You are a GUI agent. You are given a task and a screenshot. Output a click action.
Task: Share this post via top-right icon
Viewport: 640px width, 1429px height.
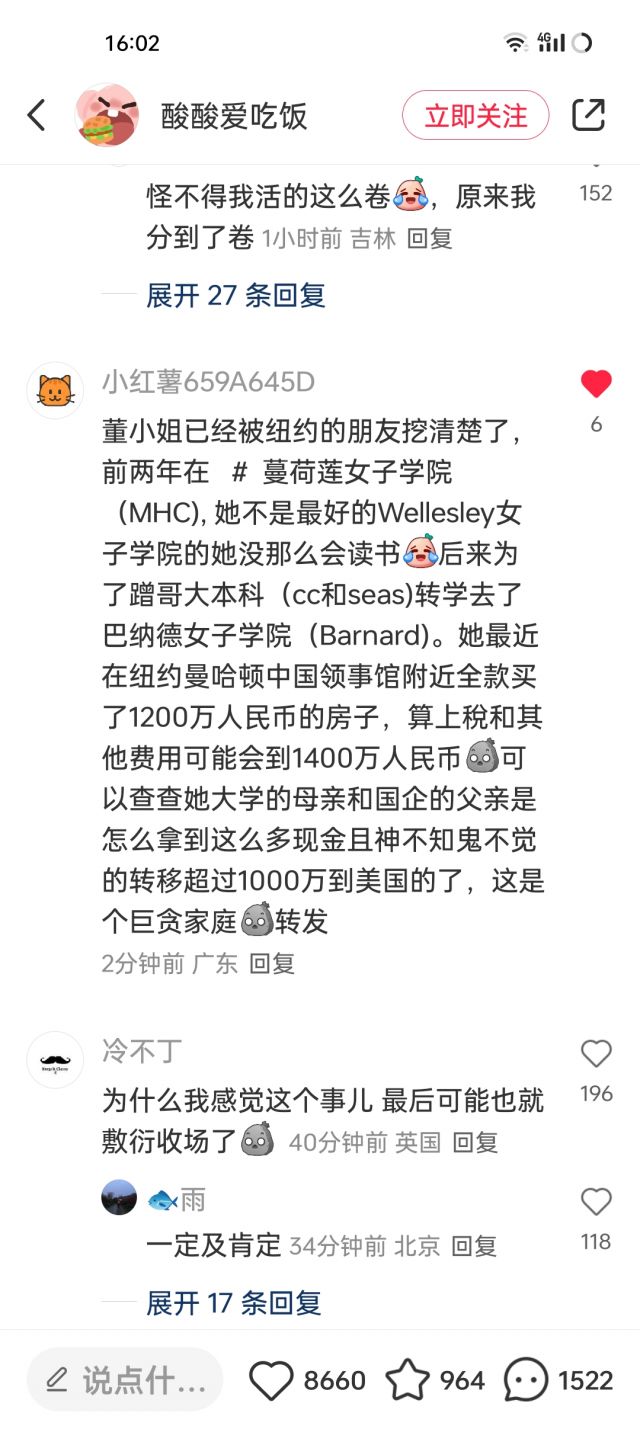click(588, 115)
